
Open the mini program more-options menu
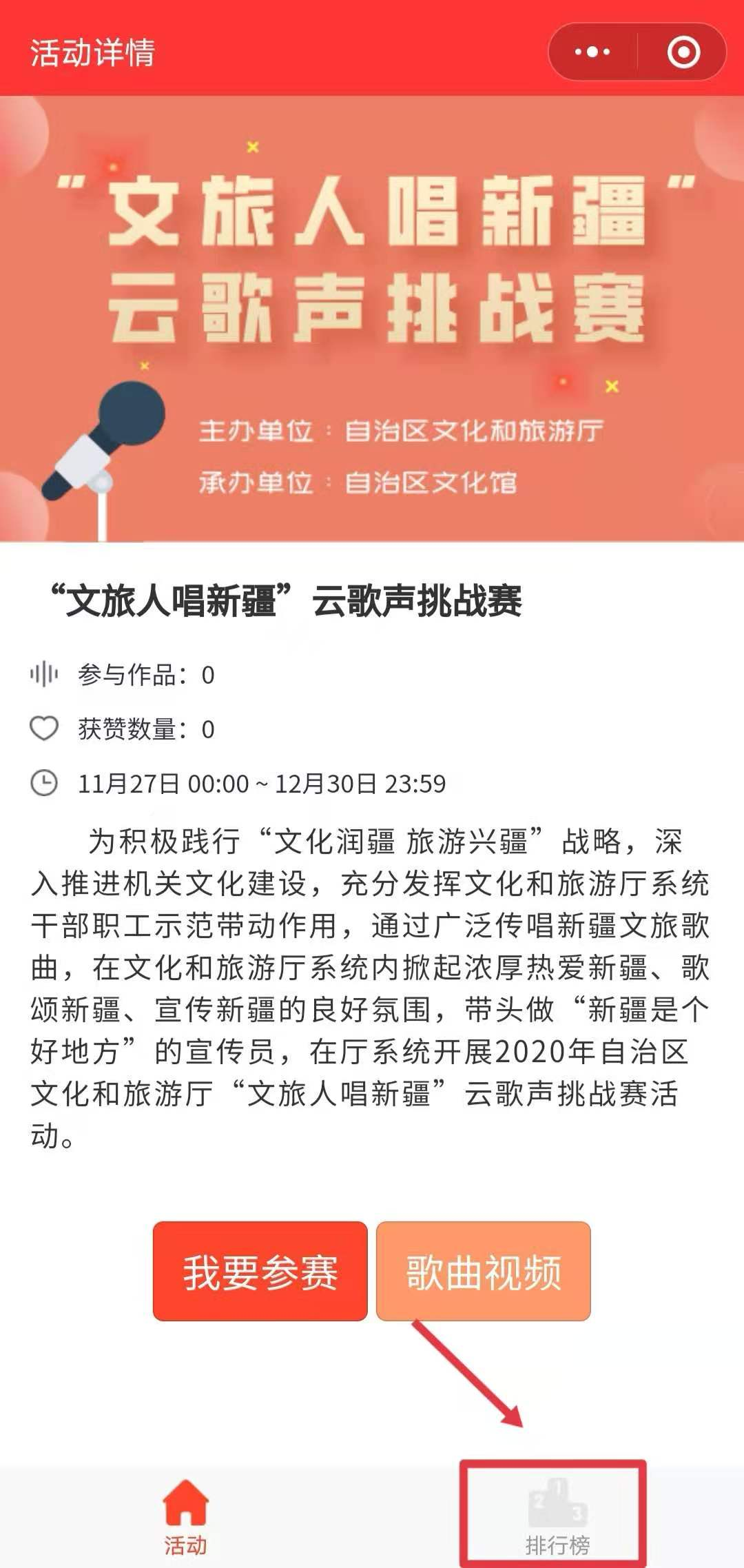[592, 52]
